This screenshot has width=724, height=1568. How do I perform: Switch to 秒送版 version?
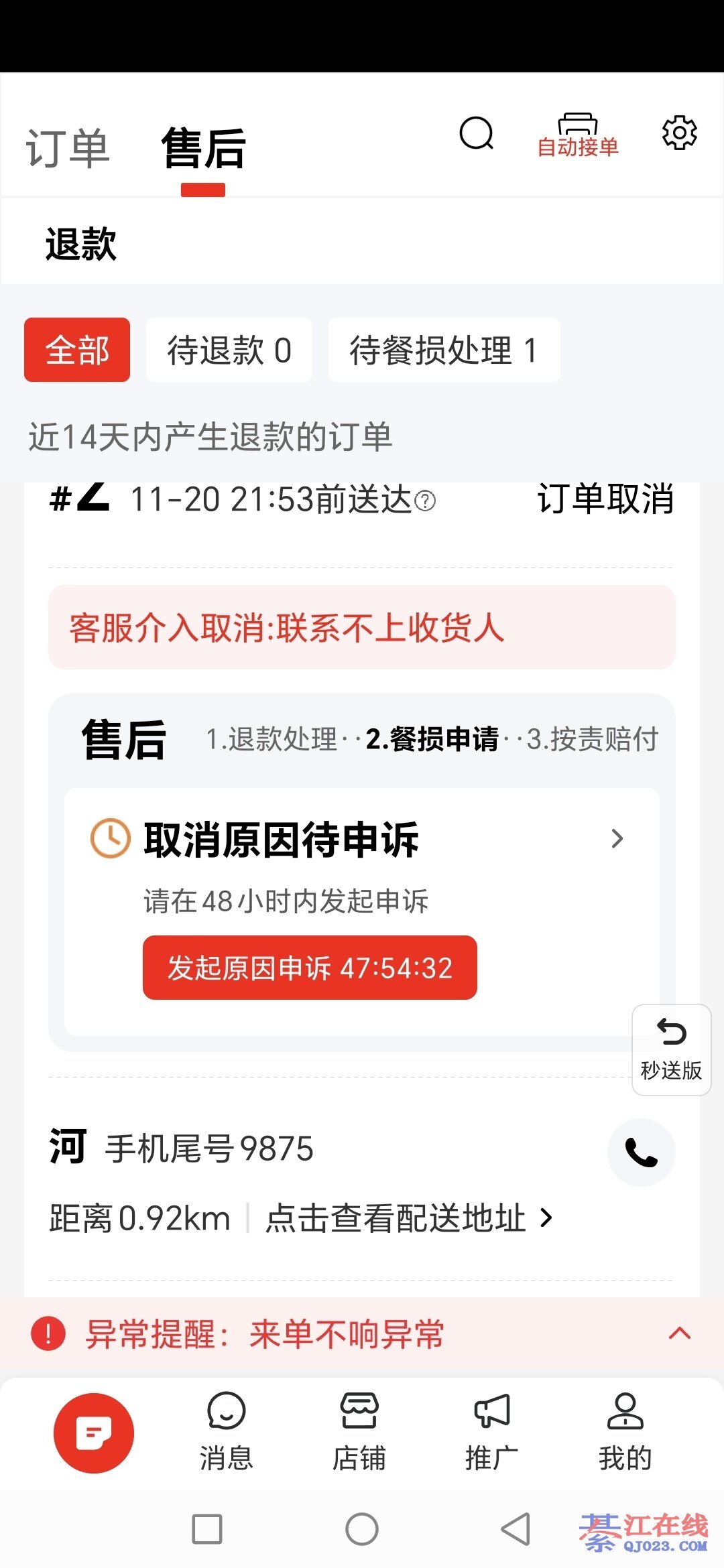pyautogui.click(x=671, y=1049)
